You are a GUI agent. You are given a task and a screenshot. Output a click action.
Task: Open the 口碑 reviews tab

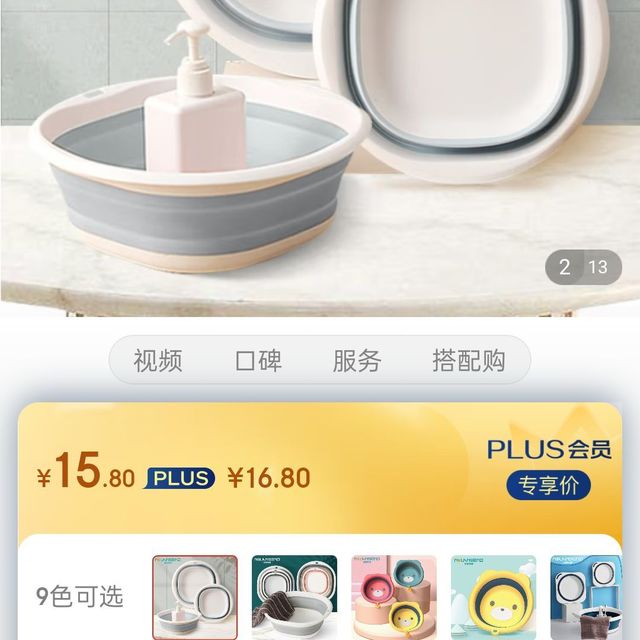point(258,361)
